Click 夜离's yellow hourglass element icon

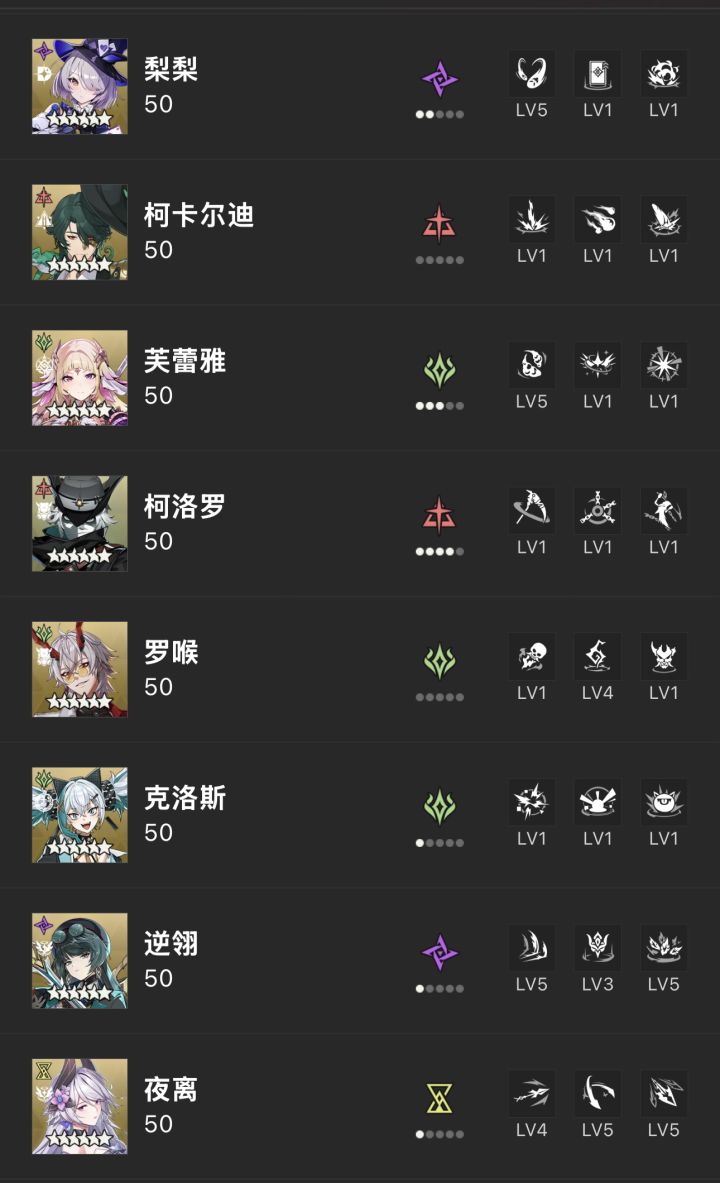pyautogui.click(x=440, y=1097)
